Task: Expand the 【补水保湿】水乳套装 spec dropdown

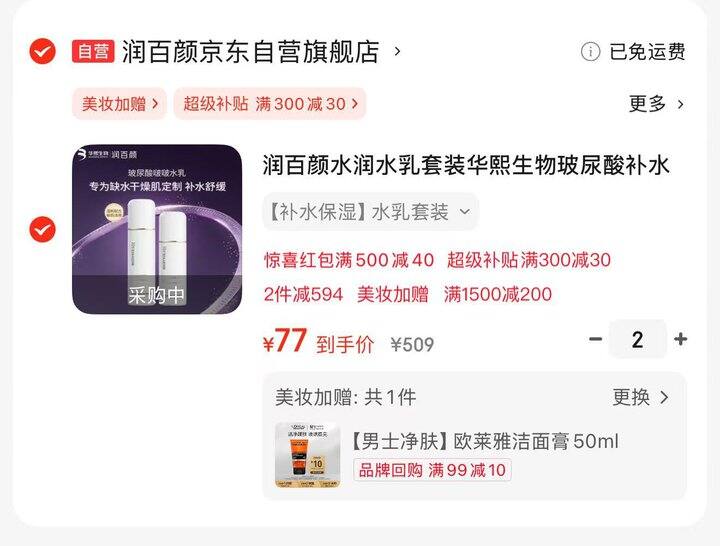Action: 369,212
